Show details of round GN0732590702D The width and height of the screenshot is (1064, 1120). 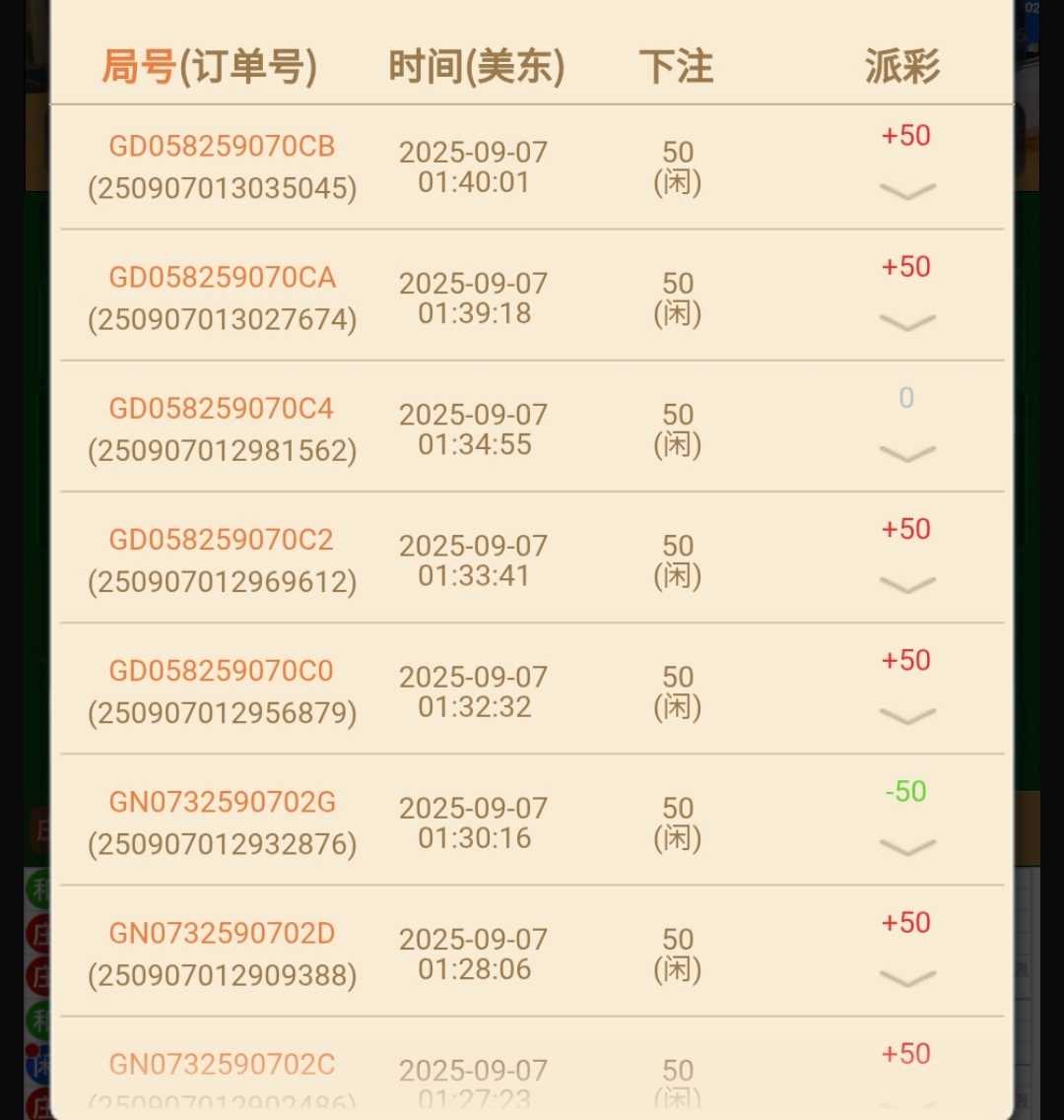point(906,978)
